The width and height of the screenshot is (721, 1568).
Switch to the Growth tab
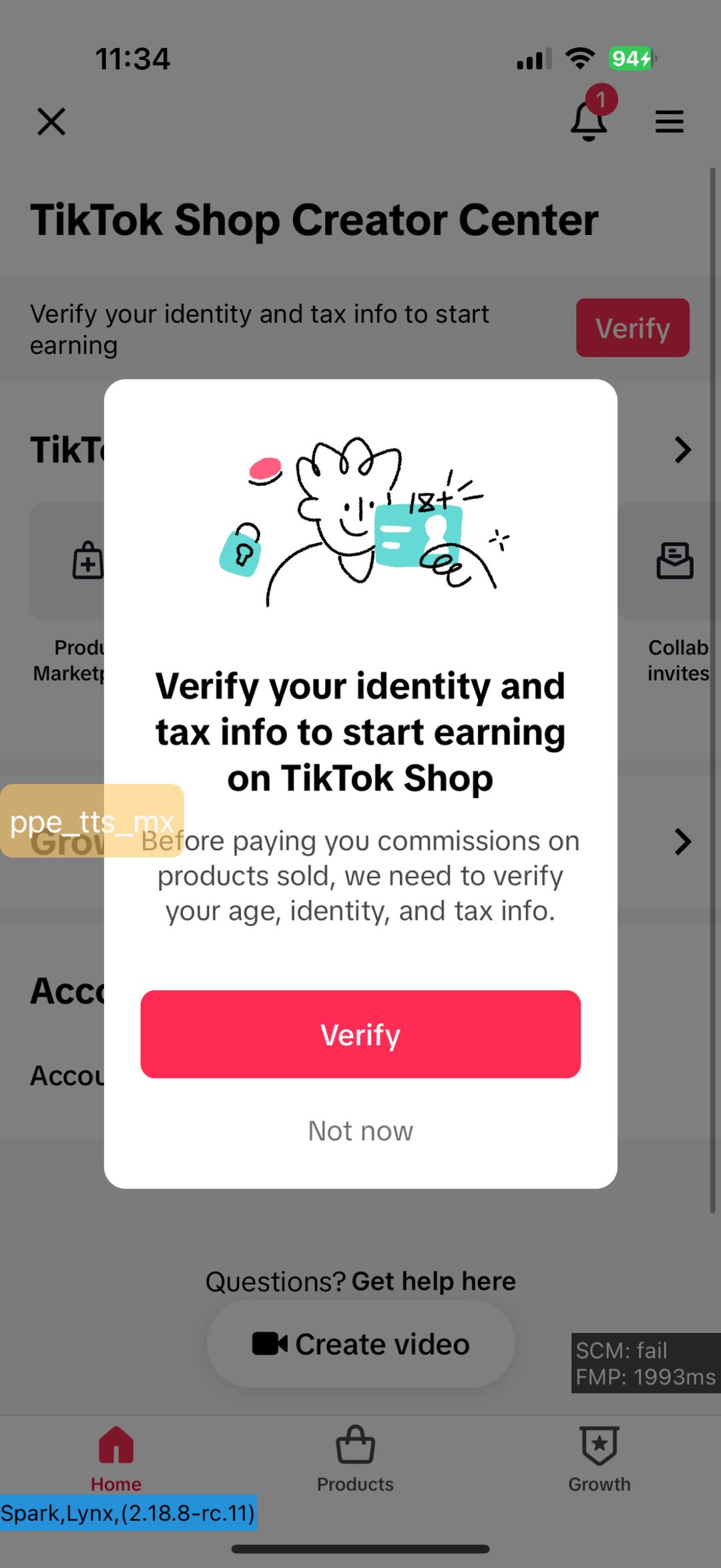tap(599, 1458)
